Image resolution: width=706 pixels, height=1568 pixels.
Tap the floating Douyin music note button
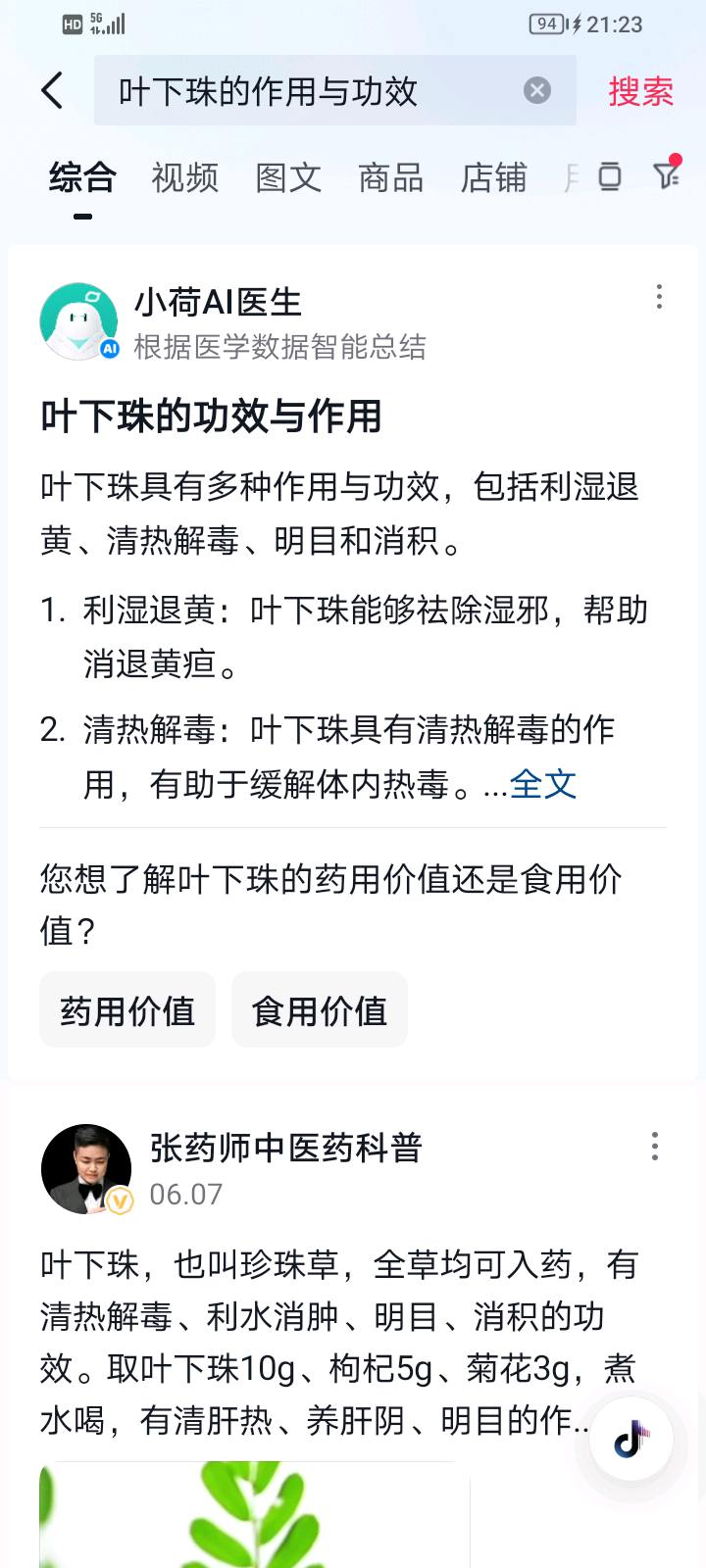[630, 1440]
